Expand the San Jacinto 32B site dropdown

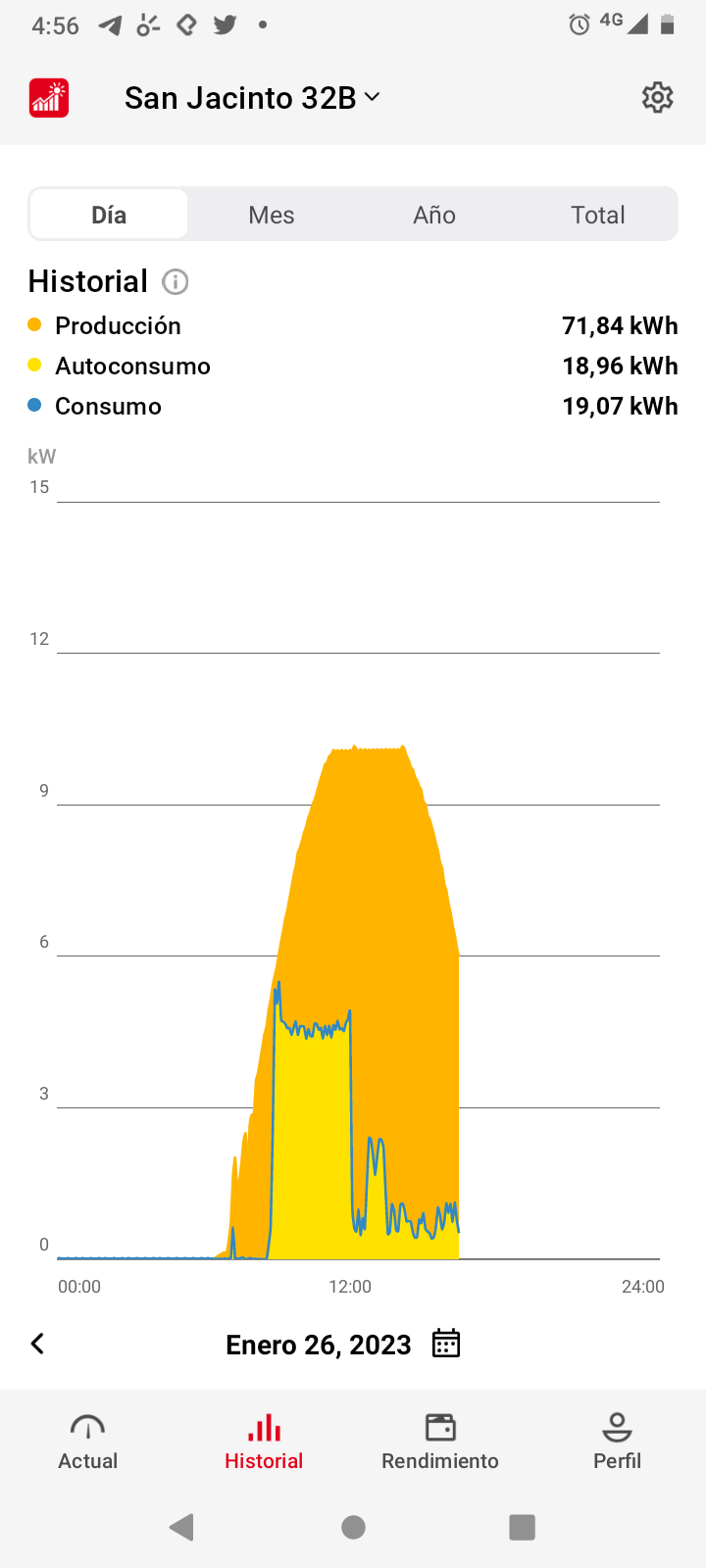252,98
